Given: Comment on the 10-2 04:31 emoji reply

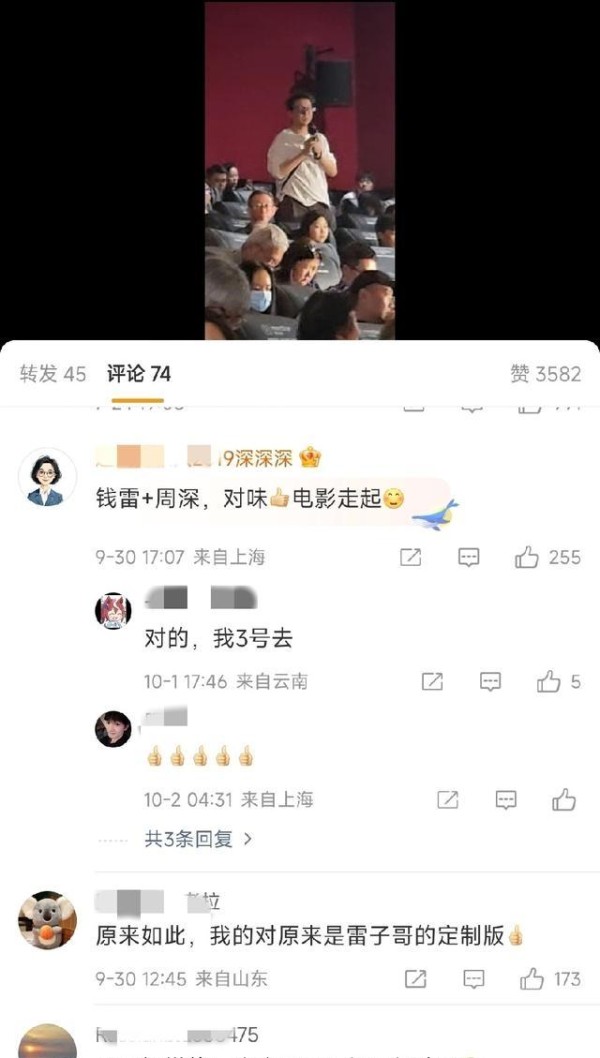Looking at the screenshot, I should pos(506,800).
